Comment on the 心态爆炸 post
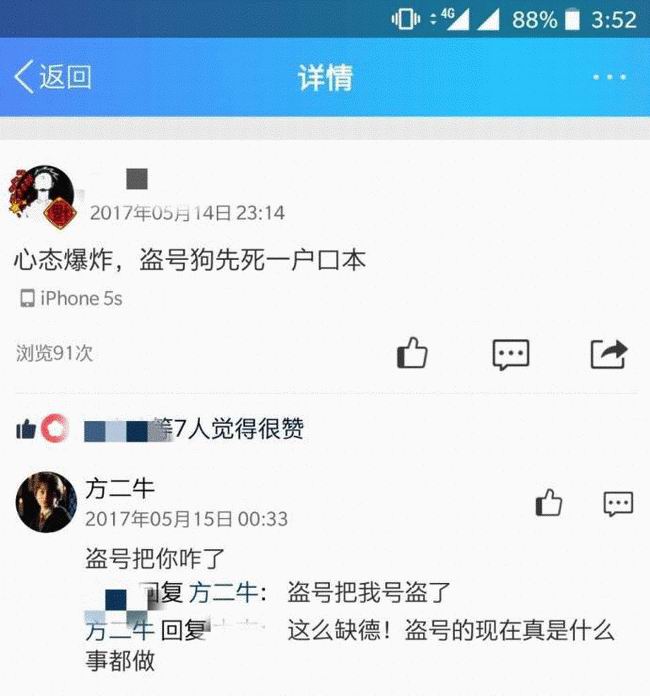Viewport: 650px width, 696px height. coord(510,353)
